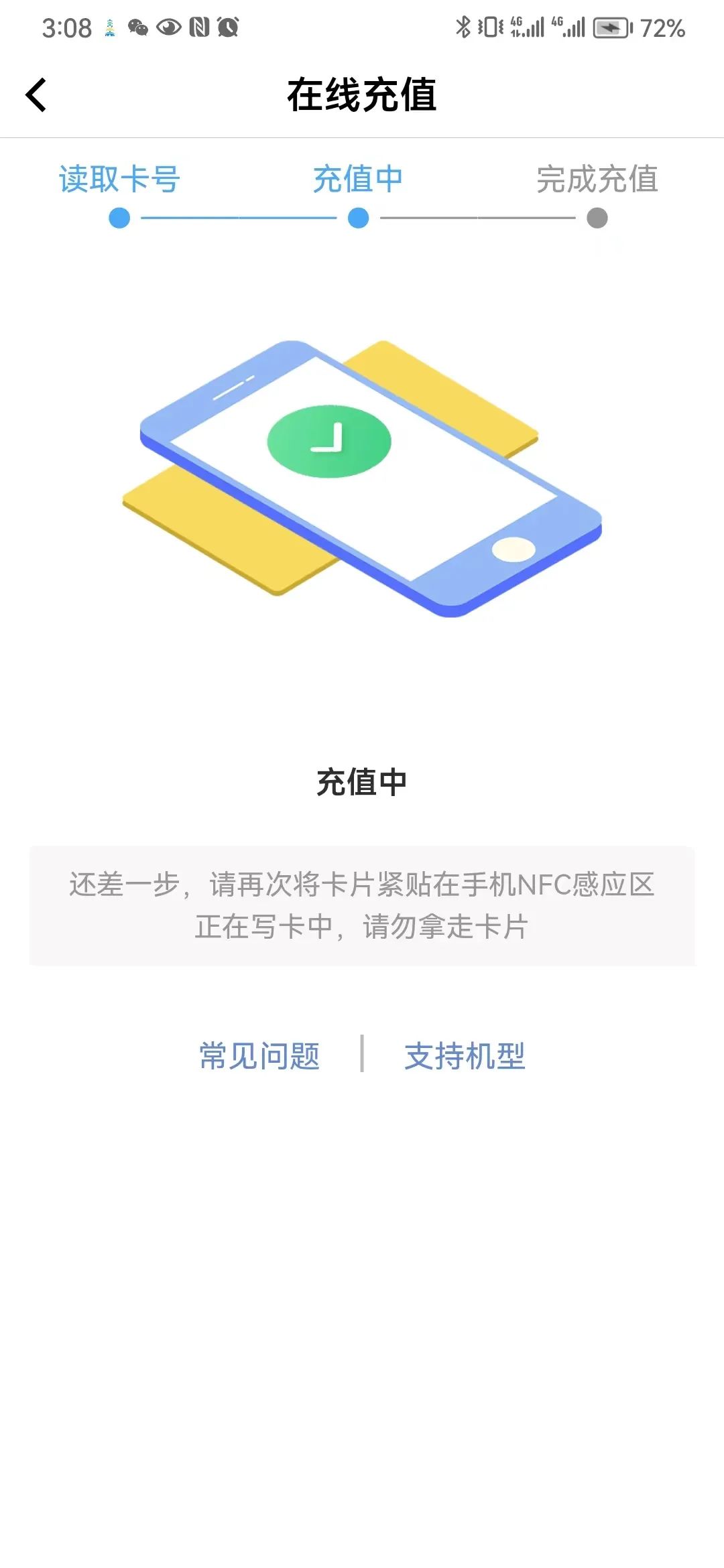
Task: Tap the NFC icon in the status bar
Action: click(200, 27)
